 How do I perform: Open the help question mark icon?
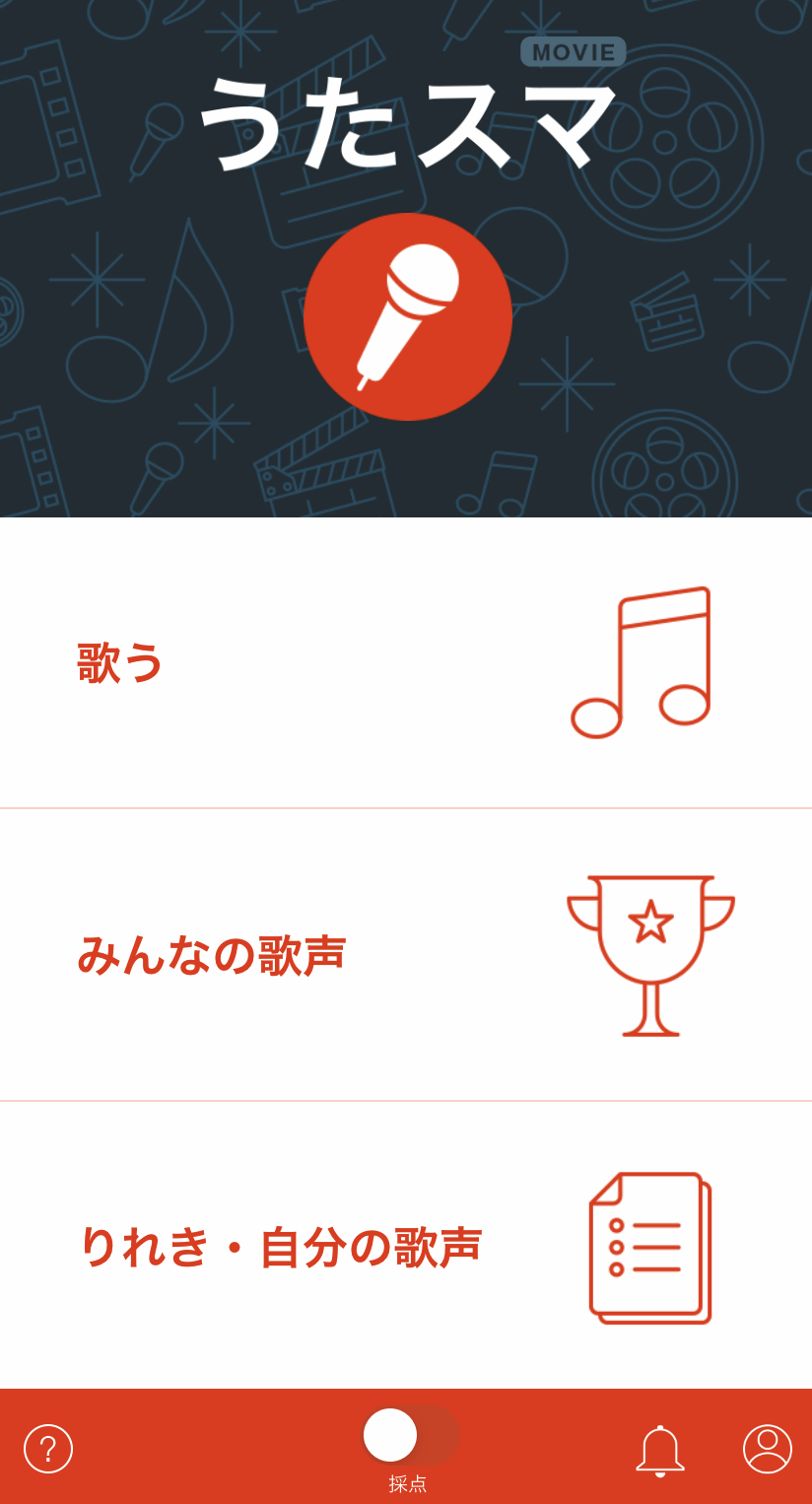pyautogui.click(x=48, y=1449)
